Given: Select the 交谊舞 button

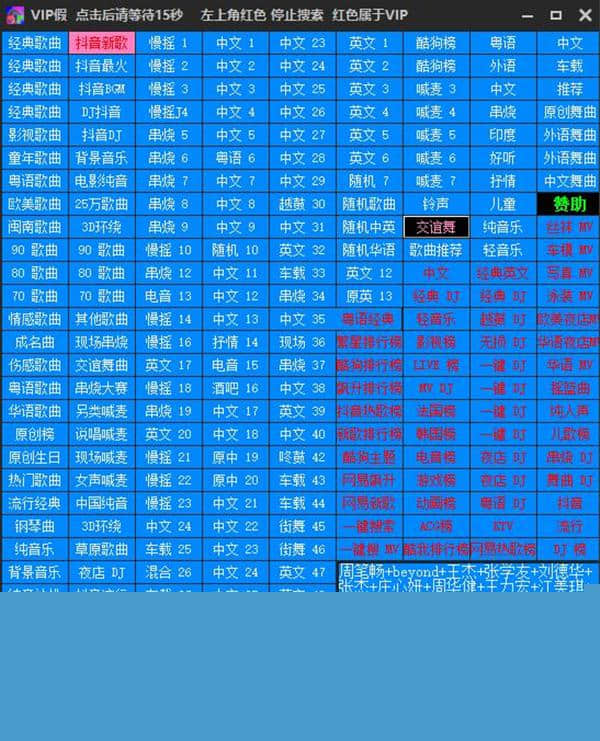Looking at the screenshot, I should tap(436, 227).
